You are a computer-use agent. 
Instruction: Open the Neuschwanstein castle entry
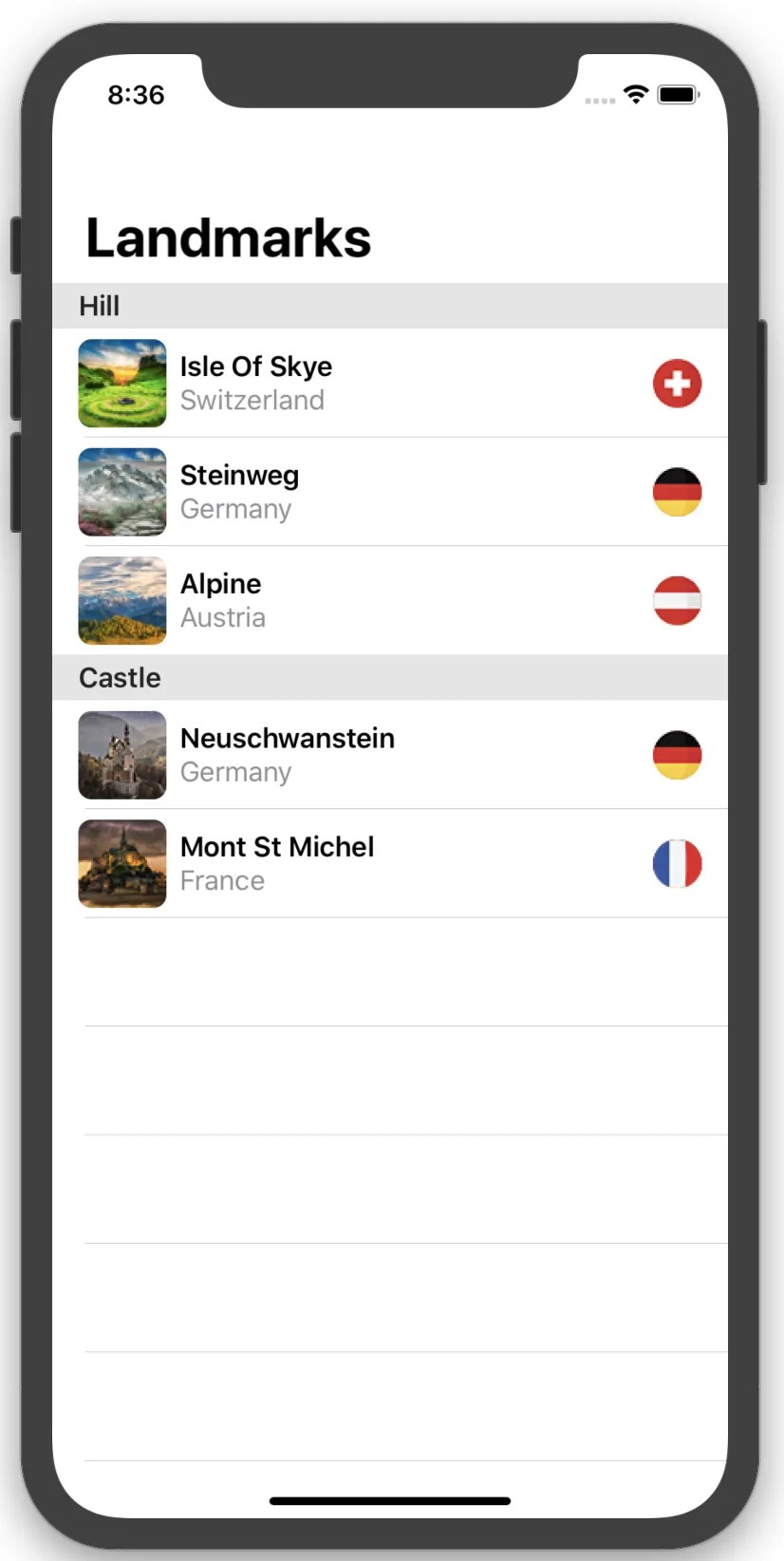(380, 755)
